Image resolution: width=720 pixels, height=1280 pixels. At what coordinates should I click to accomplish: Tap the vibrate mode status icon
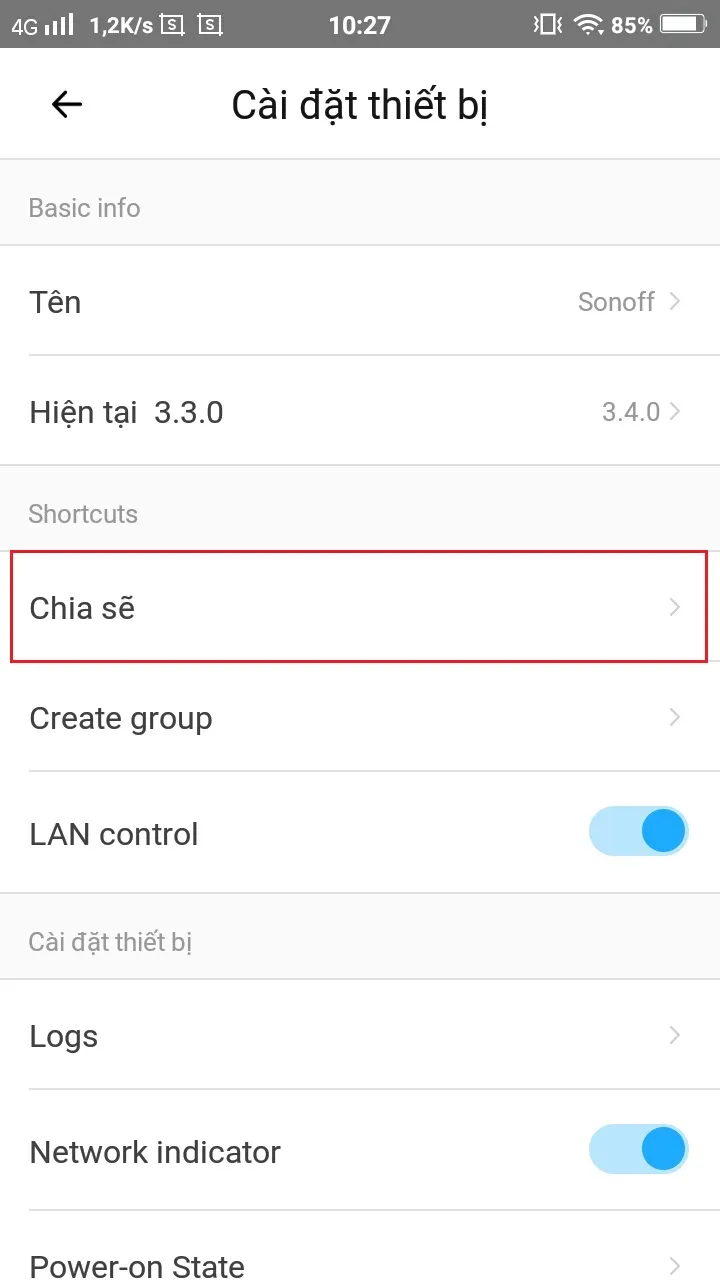pos(547,25)
